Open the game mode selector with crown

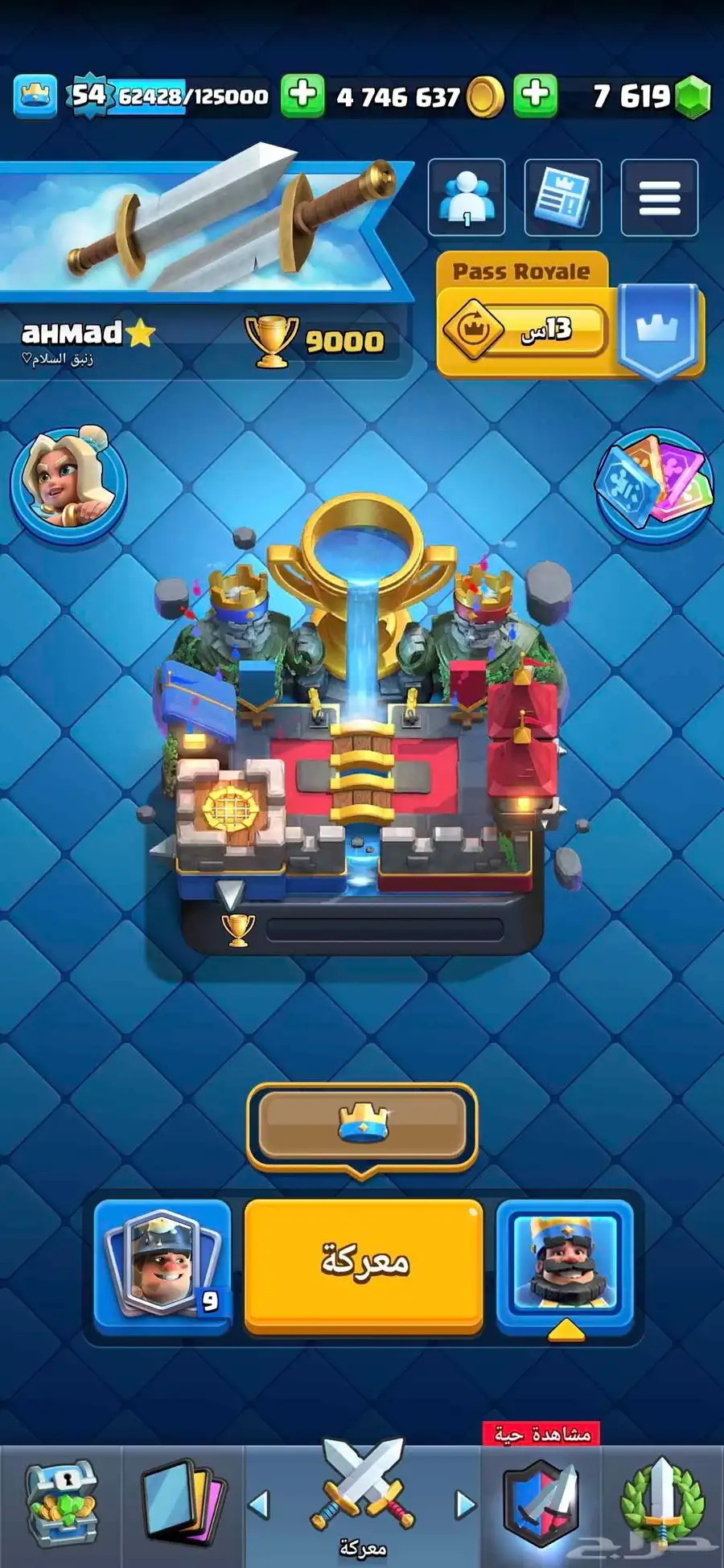(x=362, y=1124)
